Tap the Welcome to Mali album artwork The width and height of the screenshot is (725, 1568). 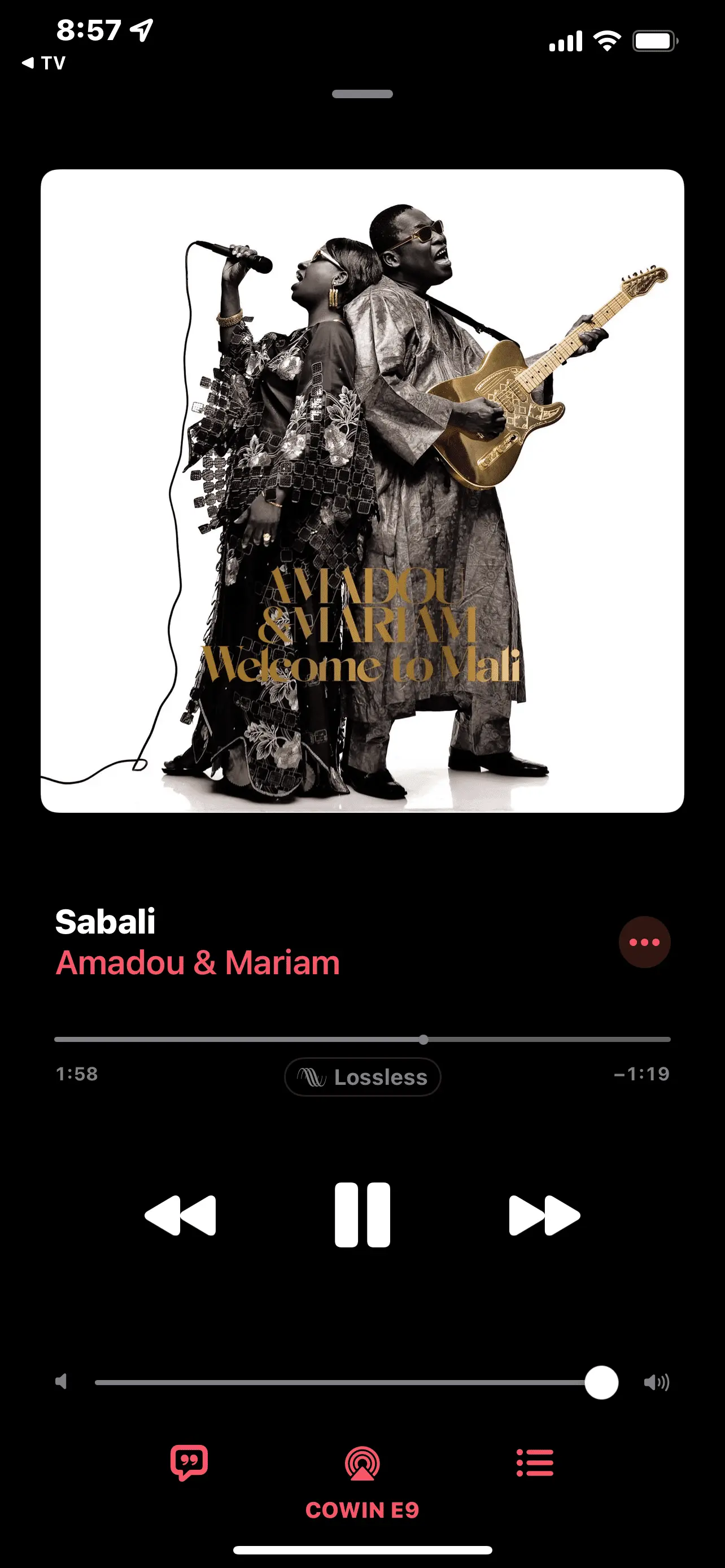tap(362, 490)
